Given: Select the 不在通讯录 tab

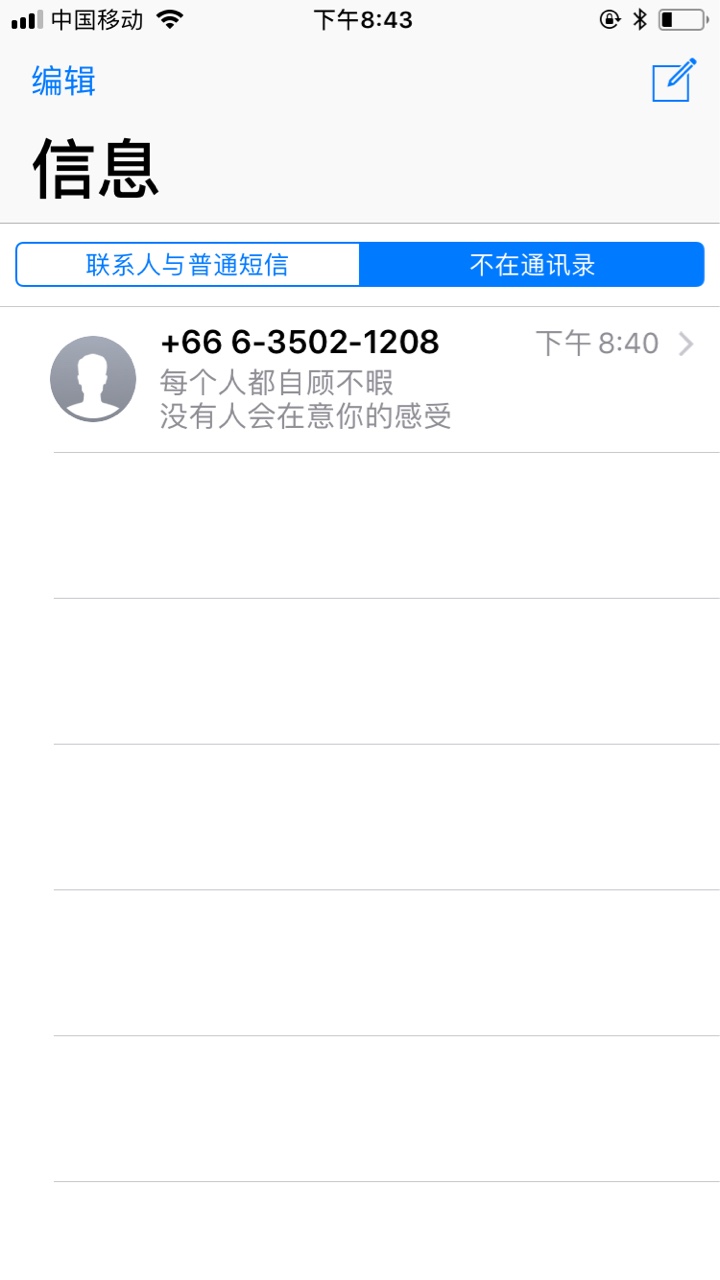Looking at the screenshot, I should pyautogui.click(x=532, y=265).
